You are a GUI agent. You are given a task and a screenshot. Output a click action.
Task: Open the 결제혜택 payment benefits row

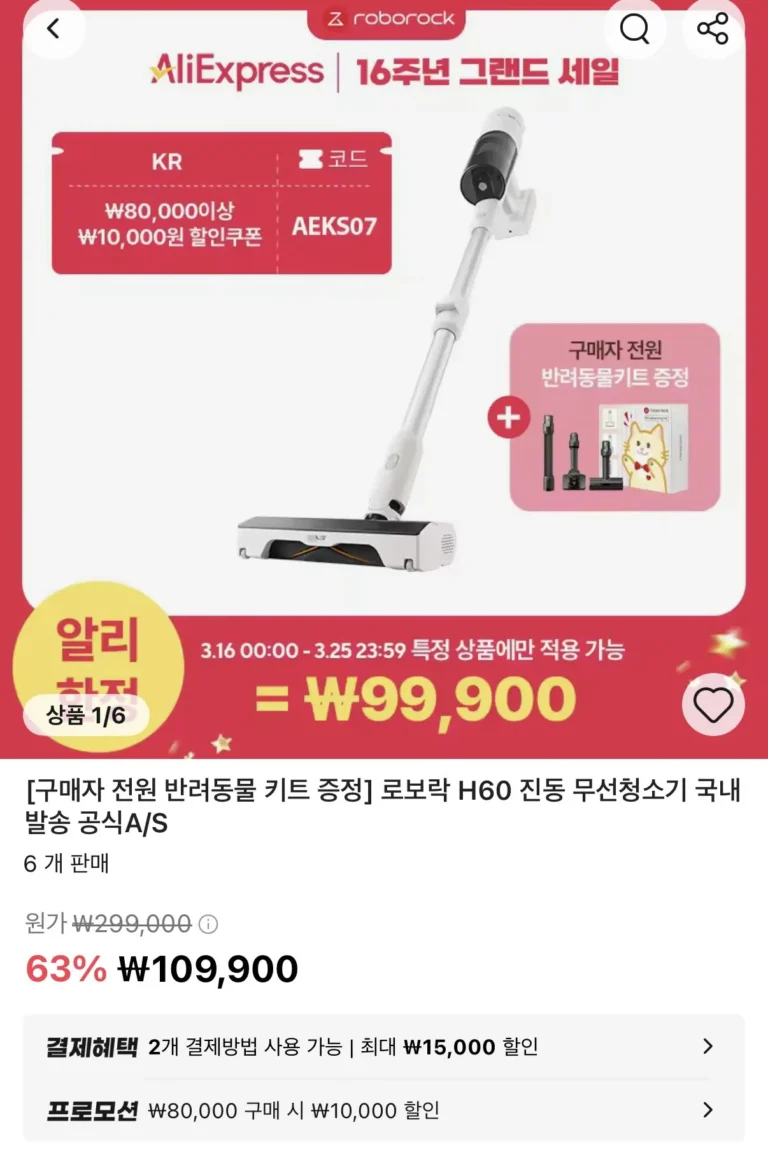(384, 1047)
